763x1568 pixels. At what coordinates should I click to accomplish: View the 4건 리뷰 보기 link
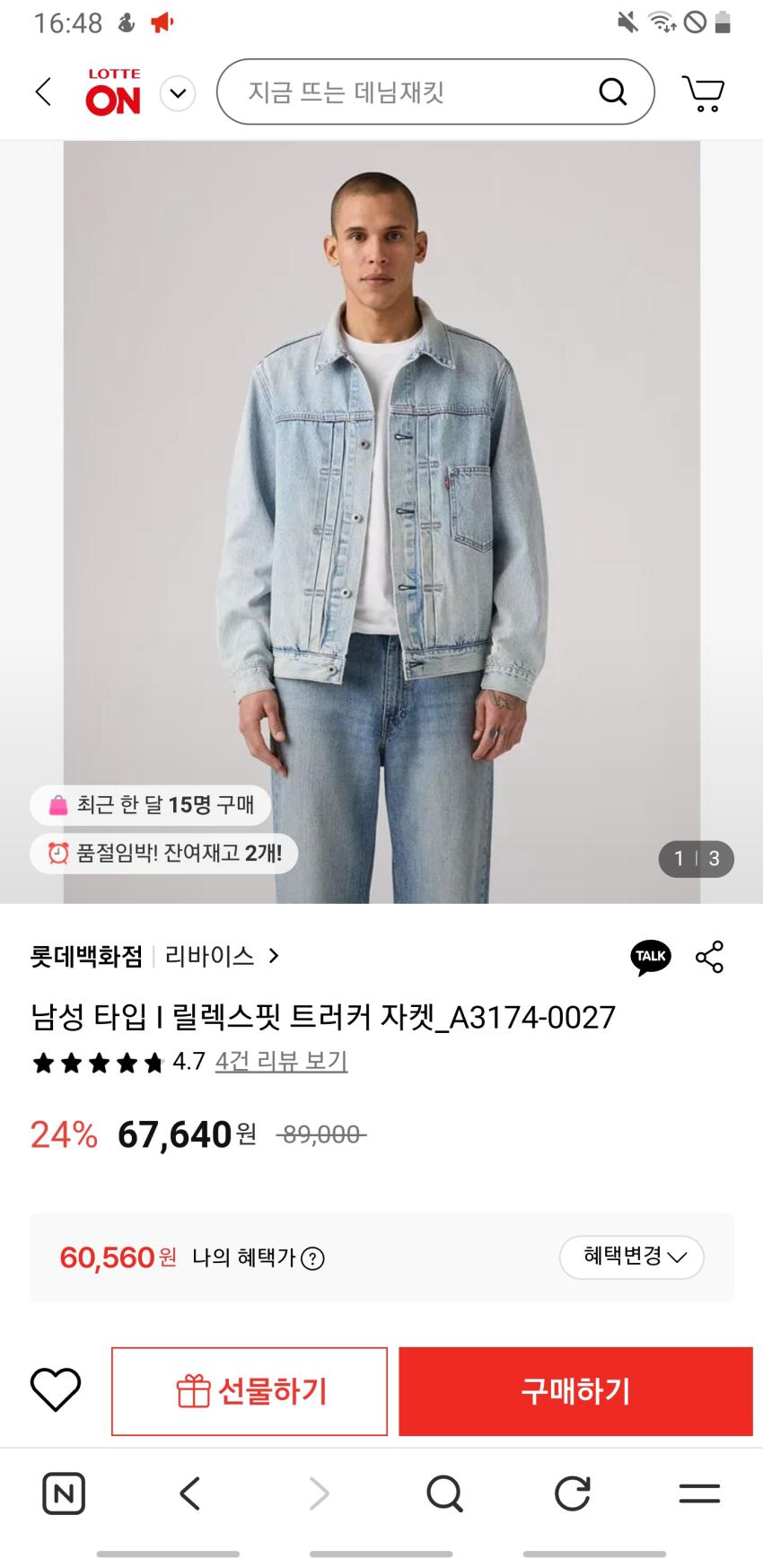click(281, 1062)
